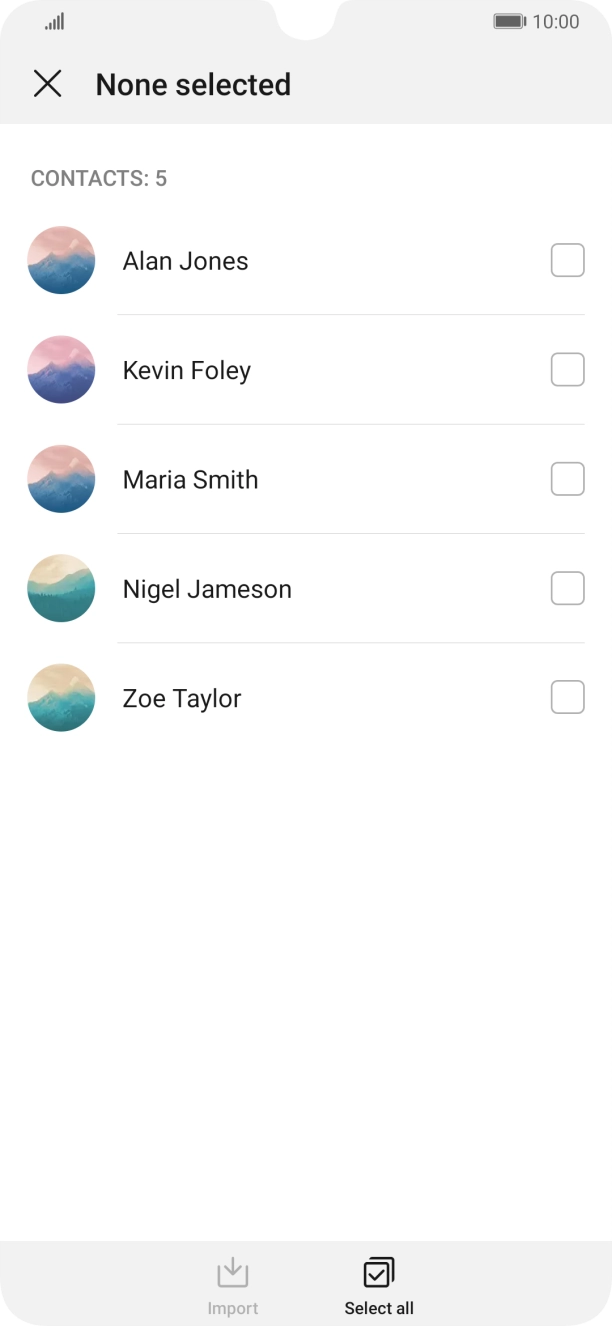This screenshot has width=612, height=1326.
Task: Tap the checkbox for Zoe Taylor
Action: (x=567, y=697)
